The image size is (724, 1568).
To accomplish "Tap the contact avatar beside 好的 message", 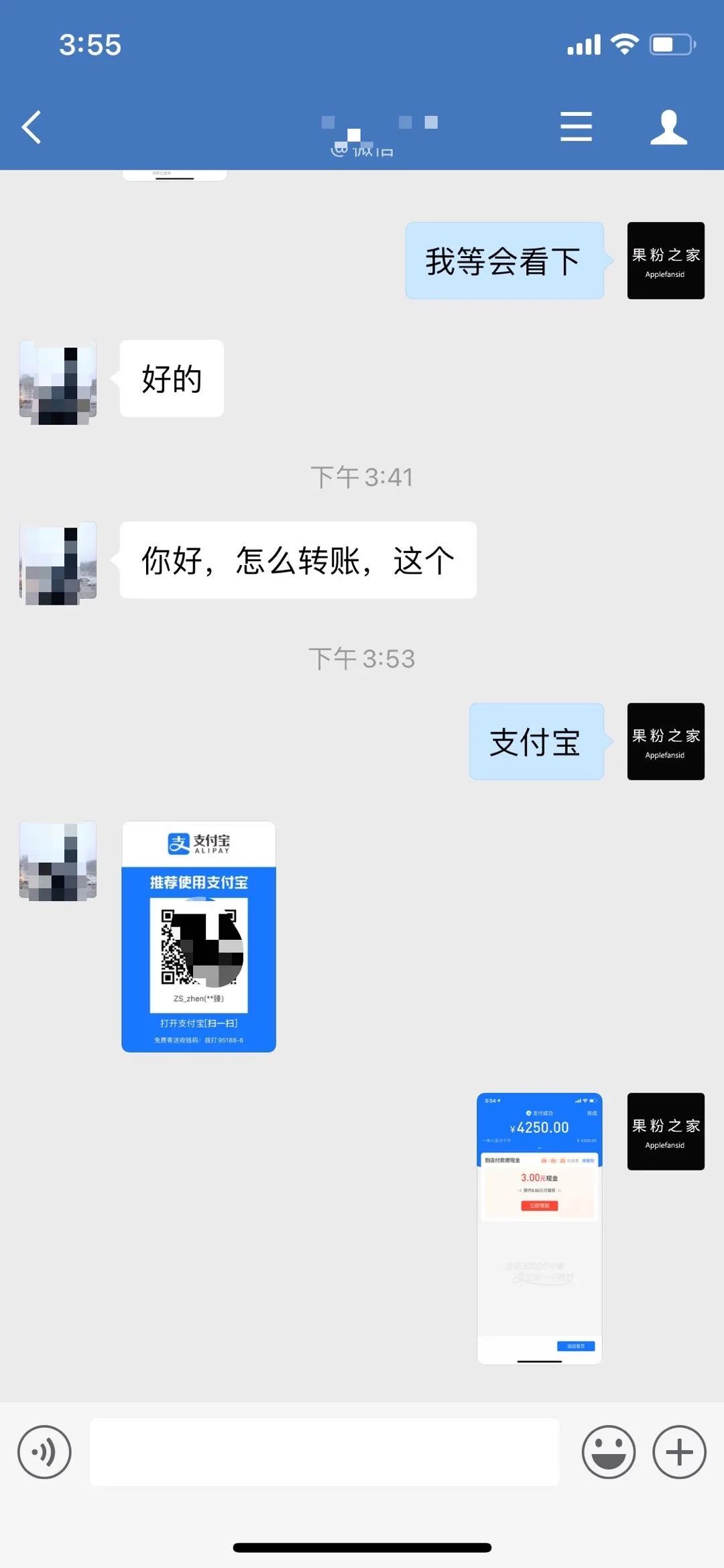I will pos(58,381).
